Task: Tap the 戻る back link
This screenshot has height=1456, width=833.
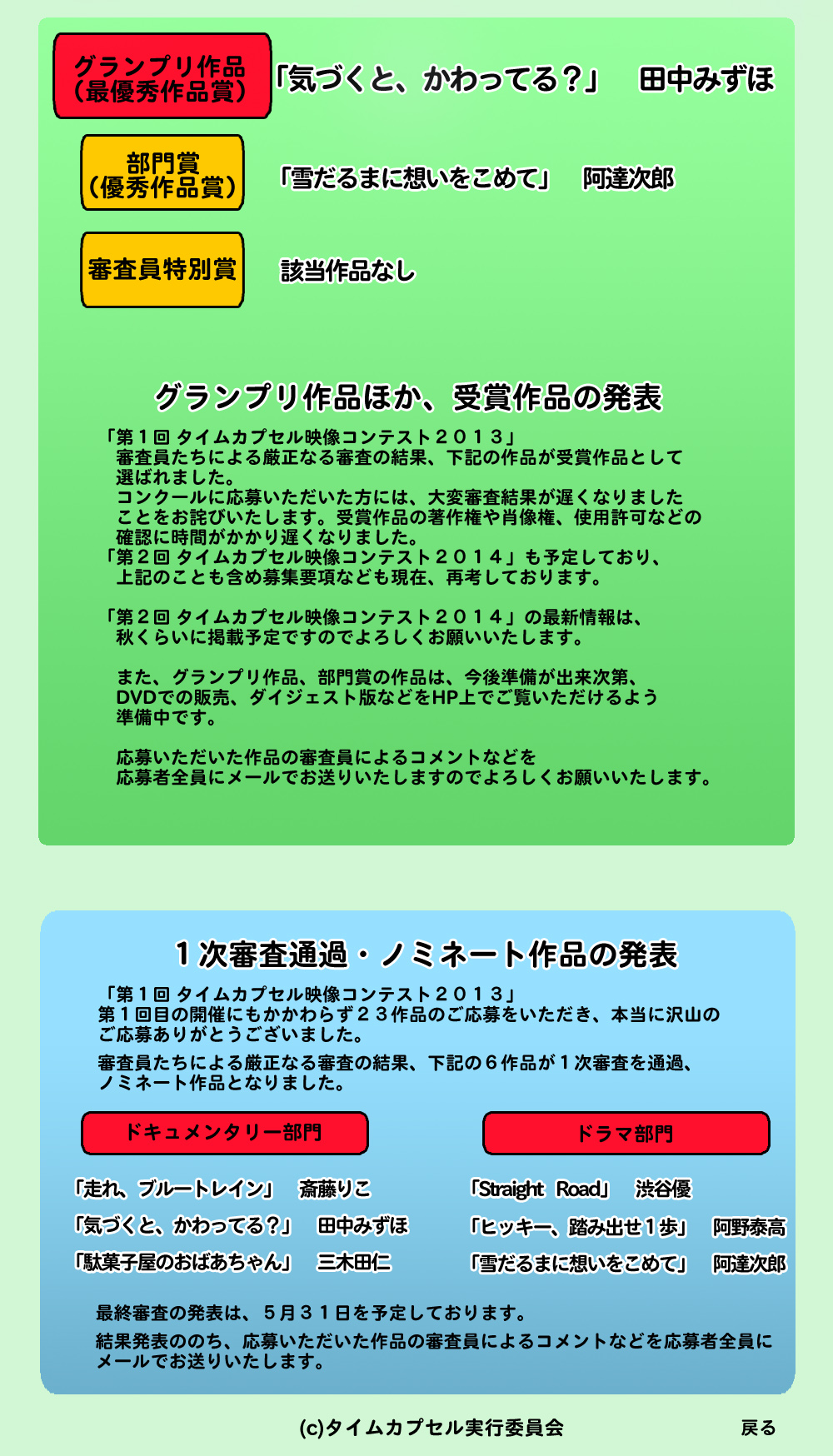Action: coord(758,1428)
